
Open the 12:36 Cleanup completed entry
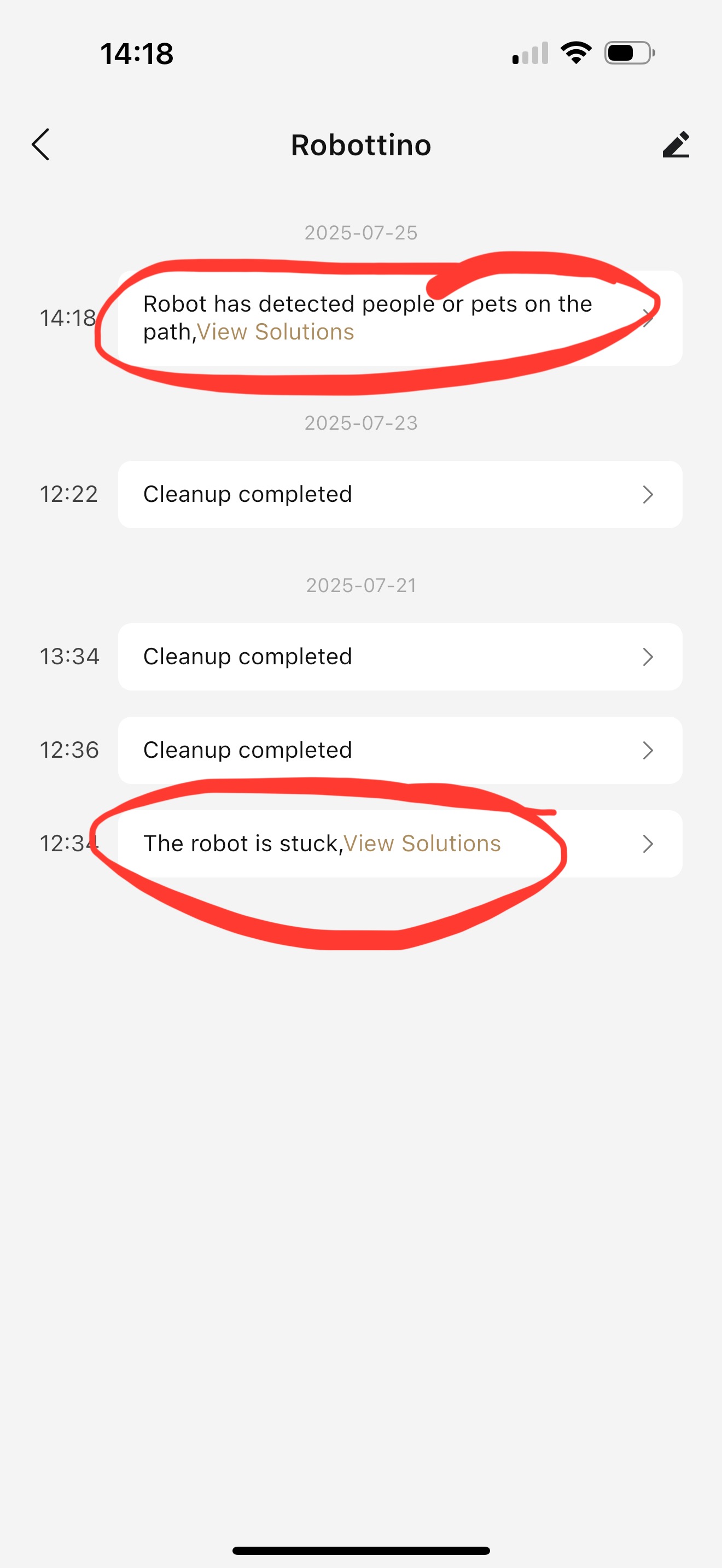[x=400, y=750]
